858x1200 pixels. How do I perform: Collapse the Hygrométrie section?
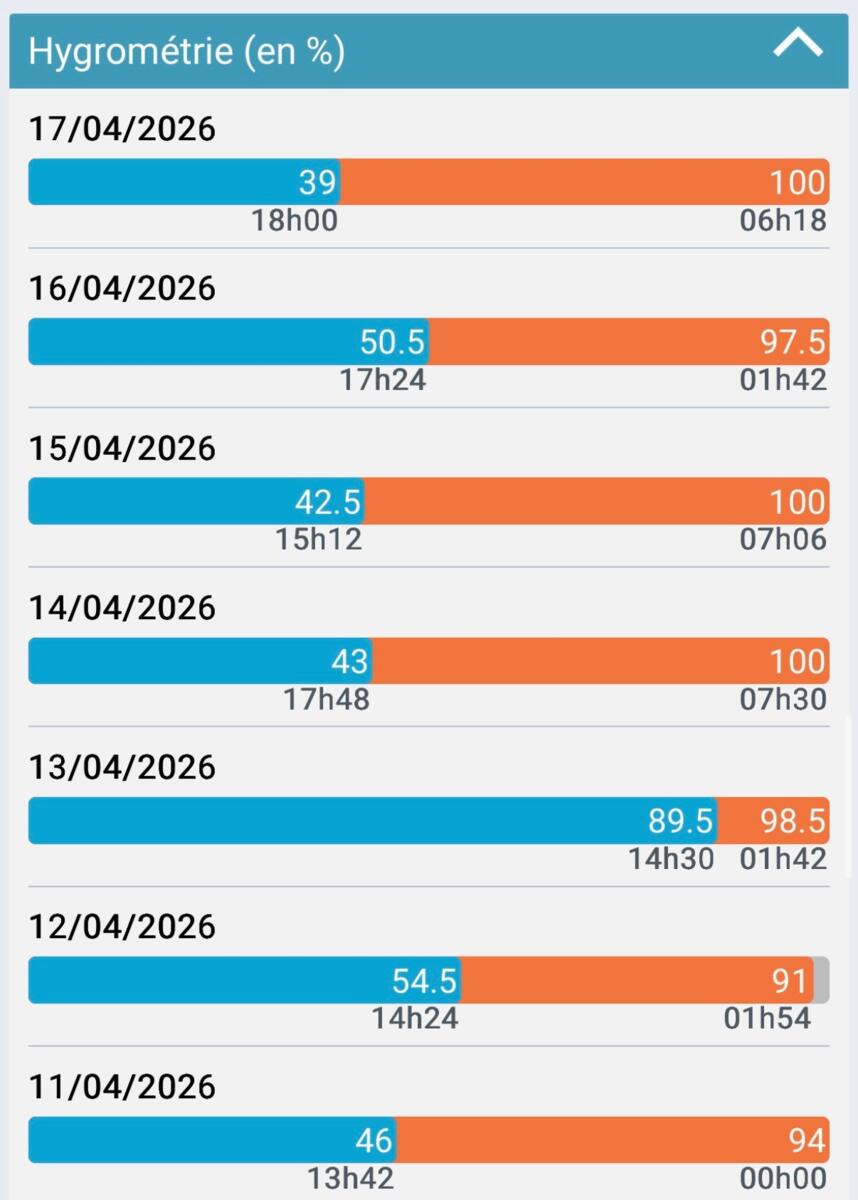coord(797,45)
